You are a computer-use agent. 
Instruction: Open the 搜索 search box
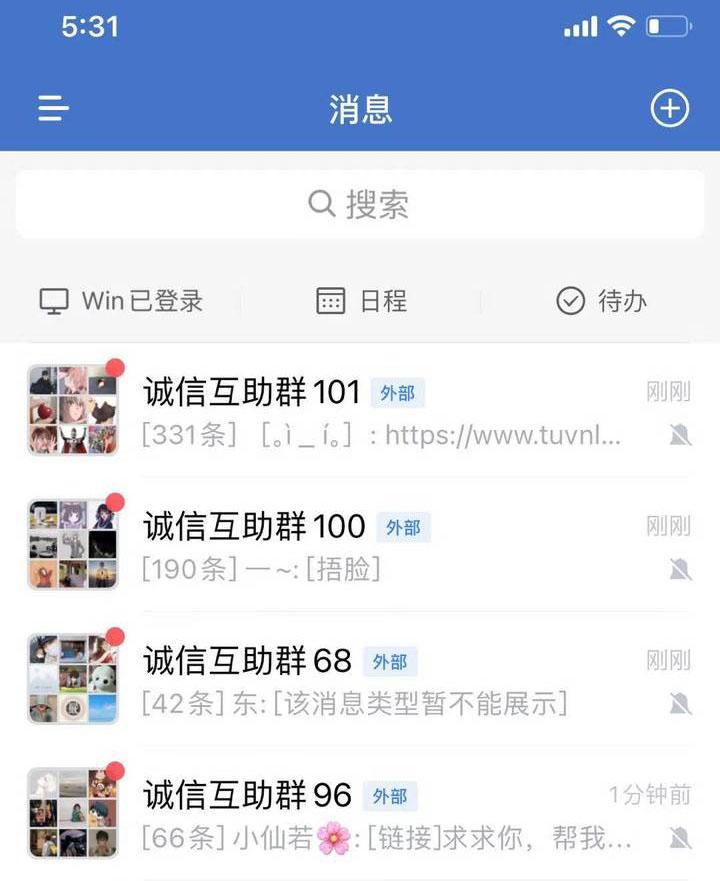coord(360,205)
